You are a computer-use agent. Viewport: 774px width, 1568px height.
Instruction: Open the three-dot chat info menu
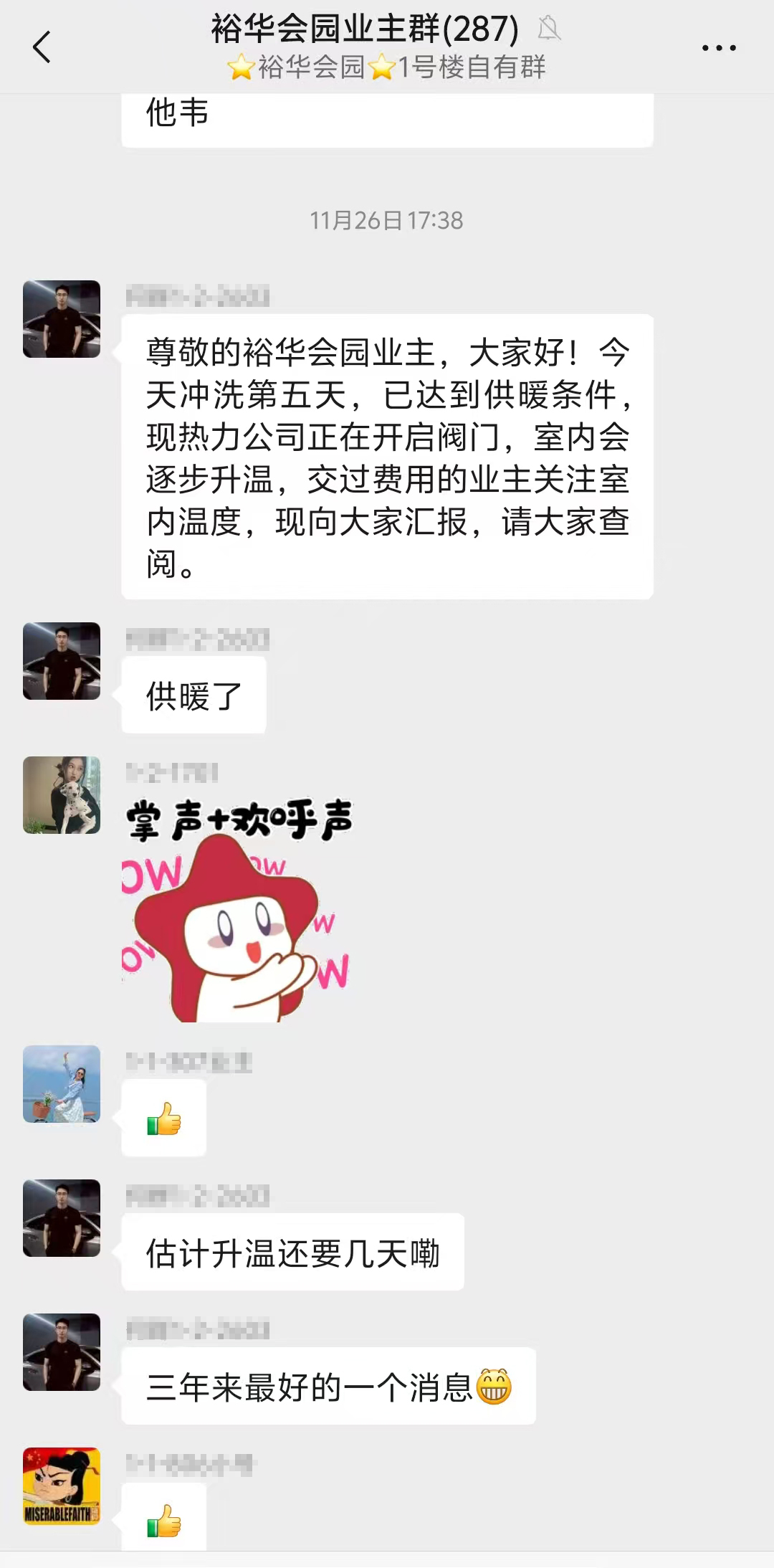[x=718, y=48]
